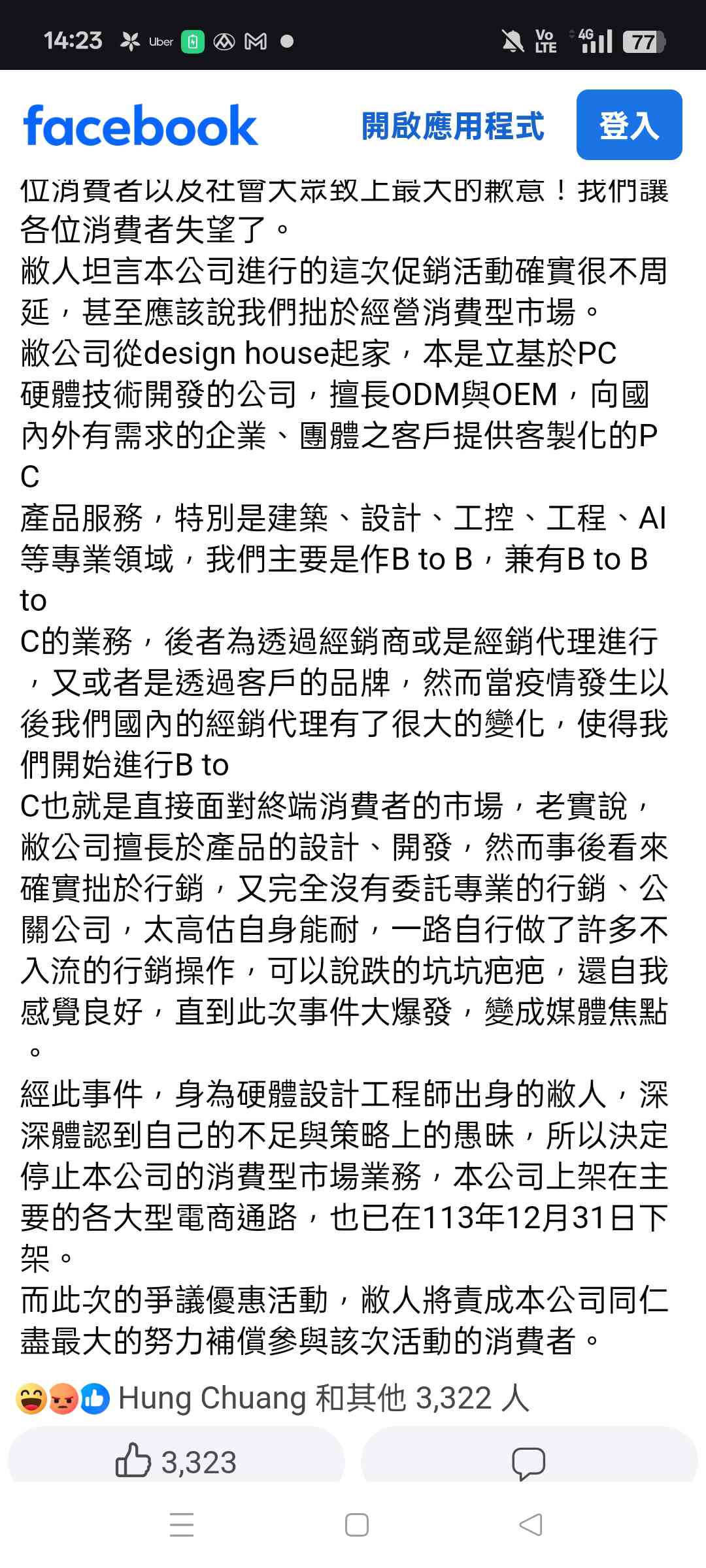Go to the Facebook home logo
This screenshot has height=1568, width=706.
[x=141, y=125]
